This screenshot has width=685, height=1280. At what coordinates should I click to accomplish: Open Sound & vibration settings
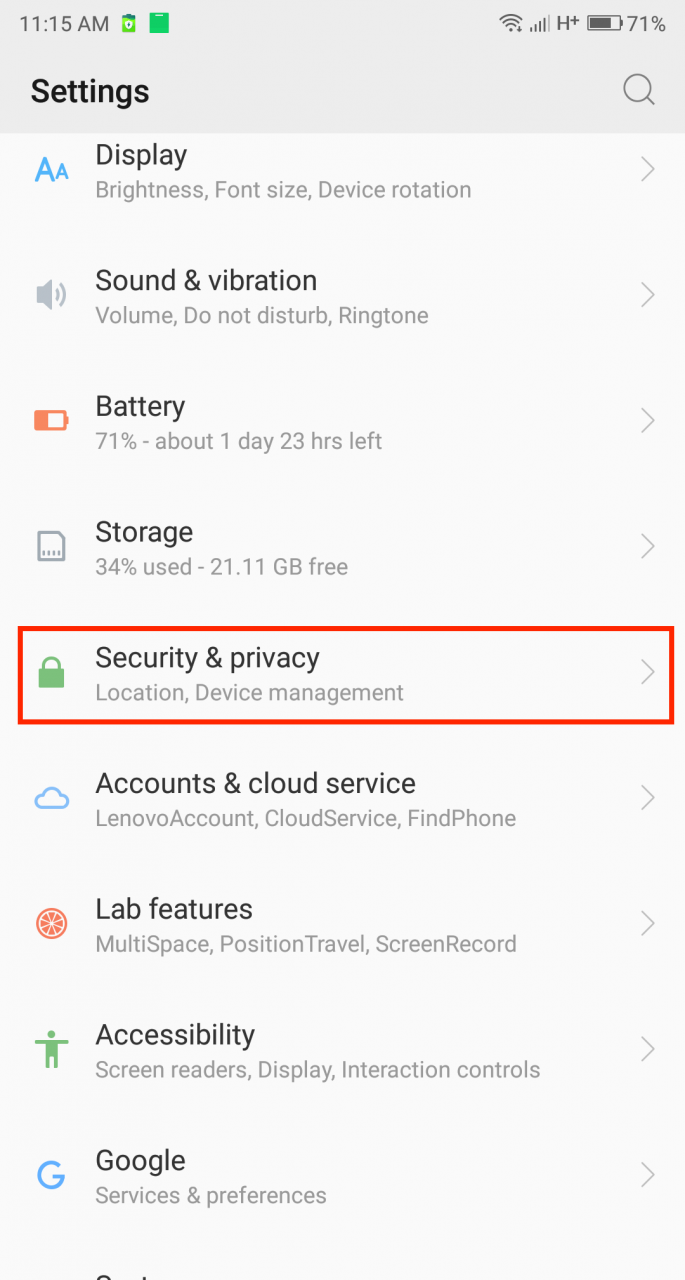coord(342,296)
